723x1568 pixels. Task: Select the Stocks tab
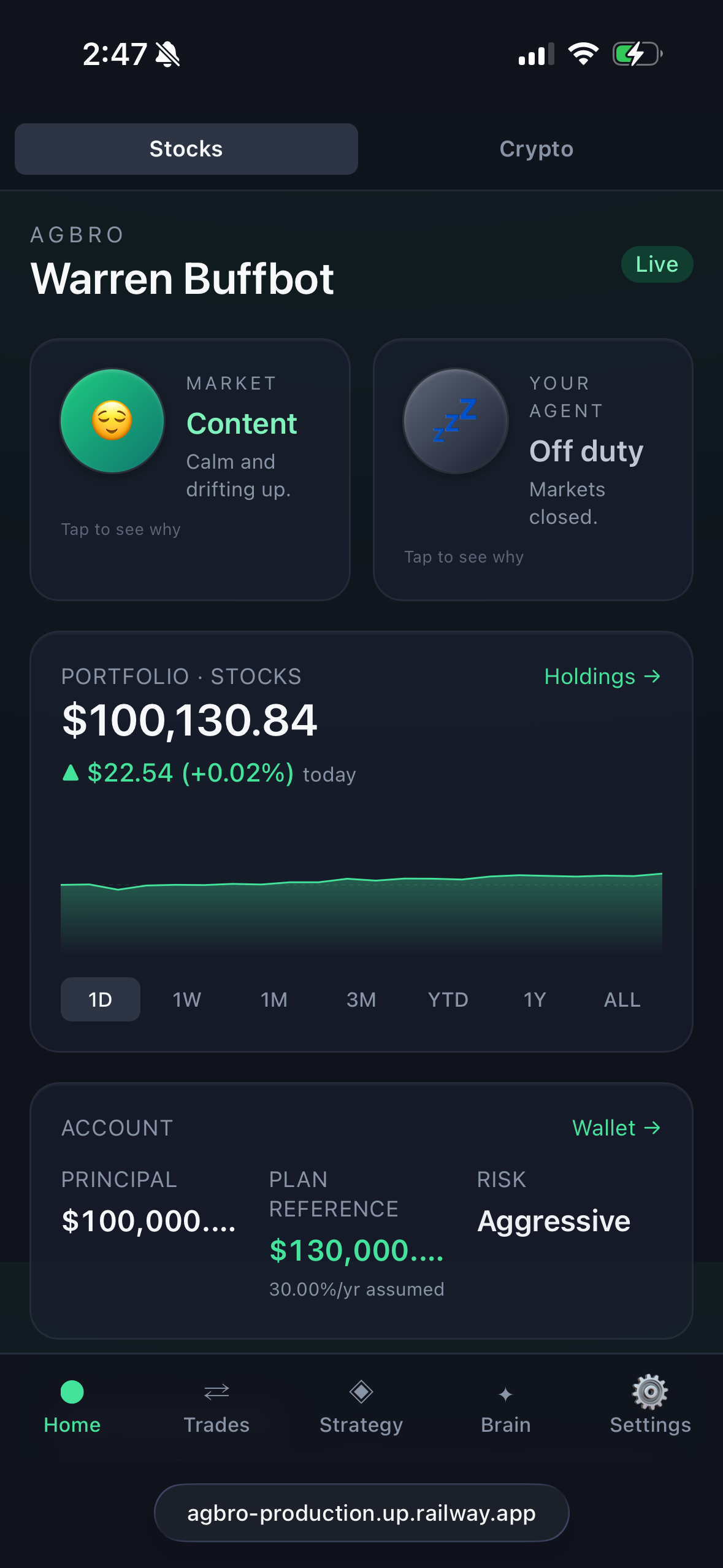point(186,148)
